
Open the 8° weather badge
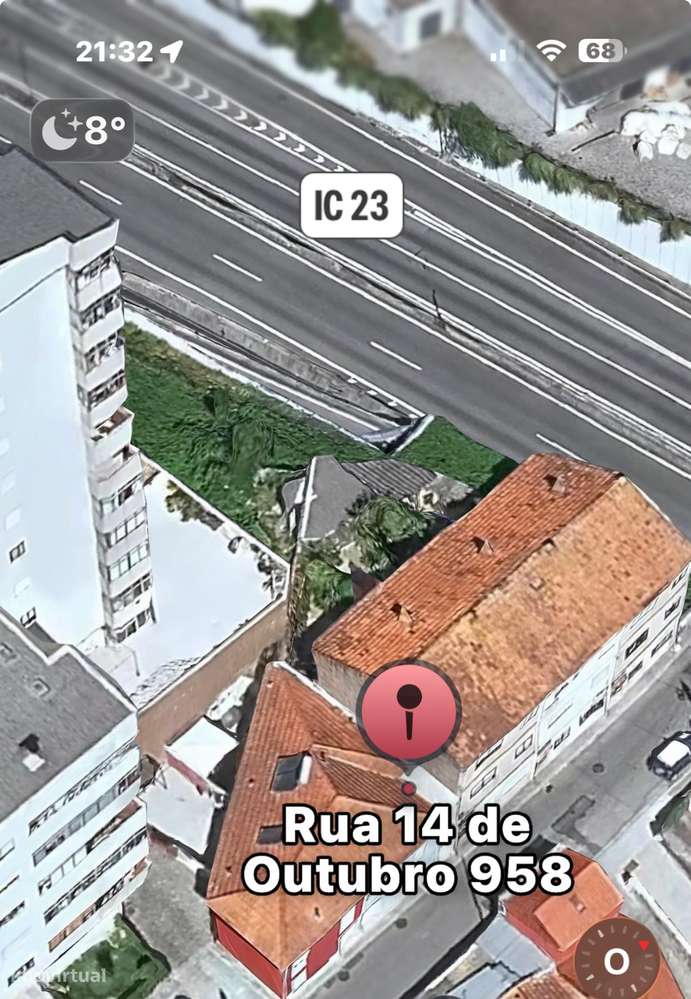pyautogui.click(x=82, y=130)
